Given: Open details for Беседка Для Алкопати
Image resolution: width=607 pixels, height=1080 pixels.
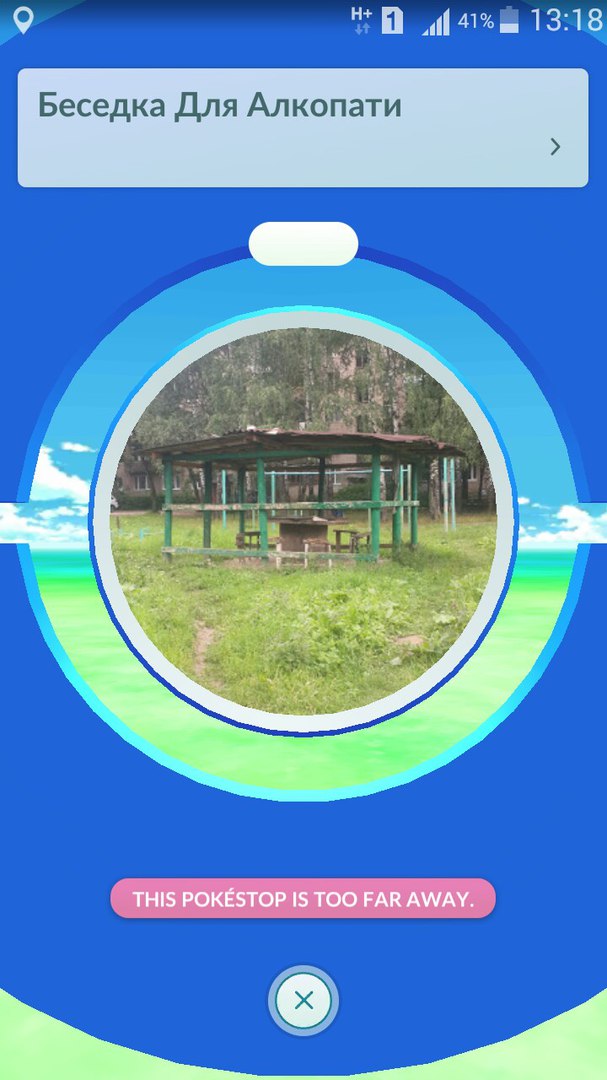Looking at the screenshot, I should pyautogui.click(x=554, y=147).
